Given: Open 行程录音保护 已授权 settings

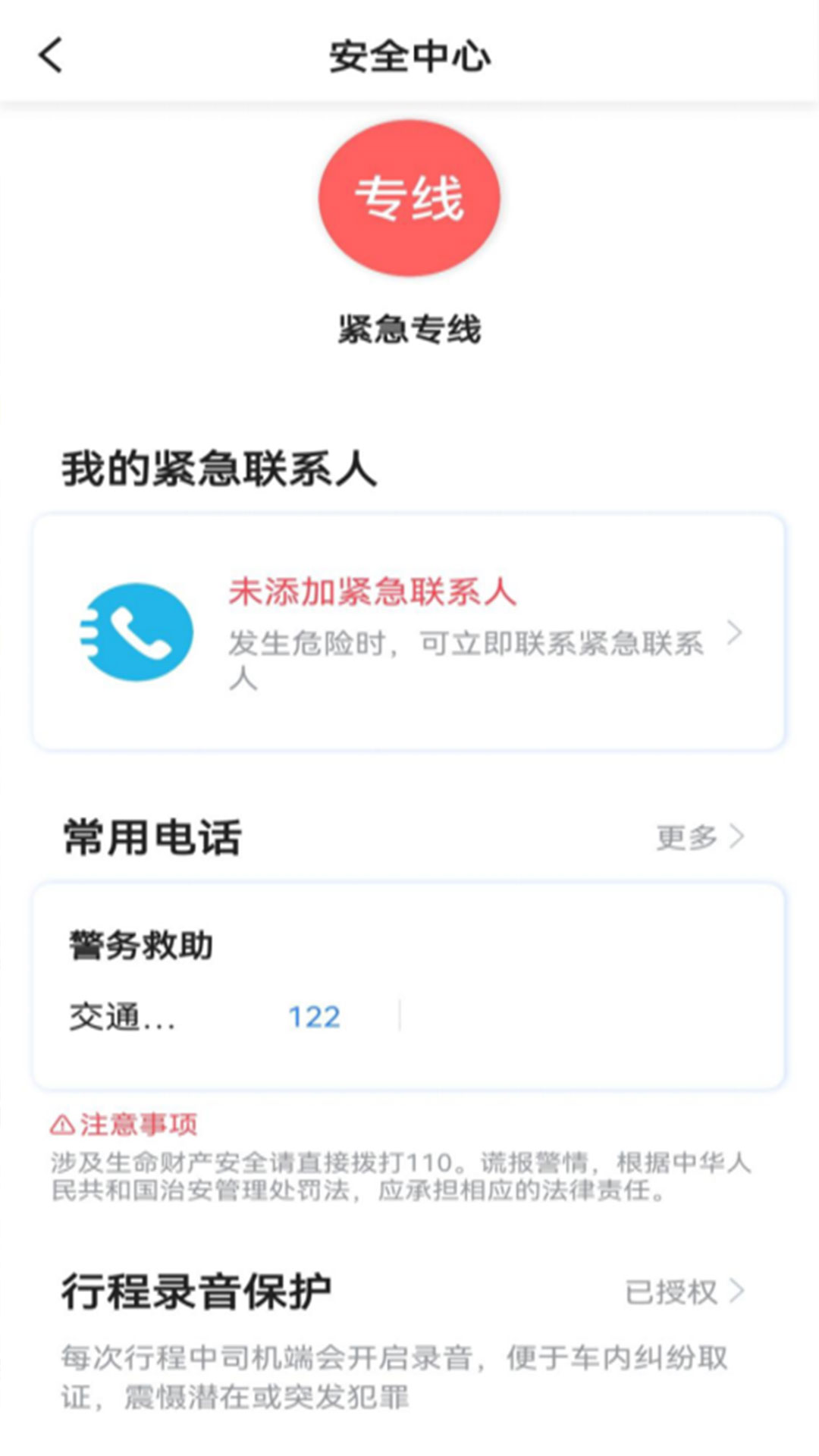Looking at the screenshot, I should 684,1292.
